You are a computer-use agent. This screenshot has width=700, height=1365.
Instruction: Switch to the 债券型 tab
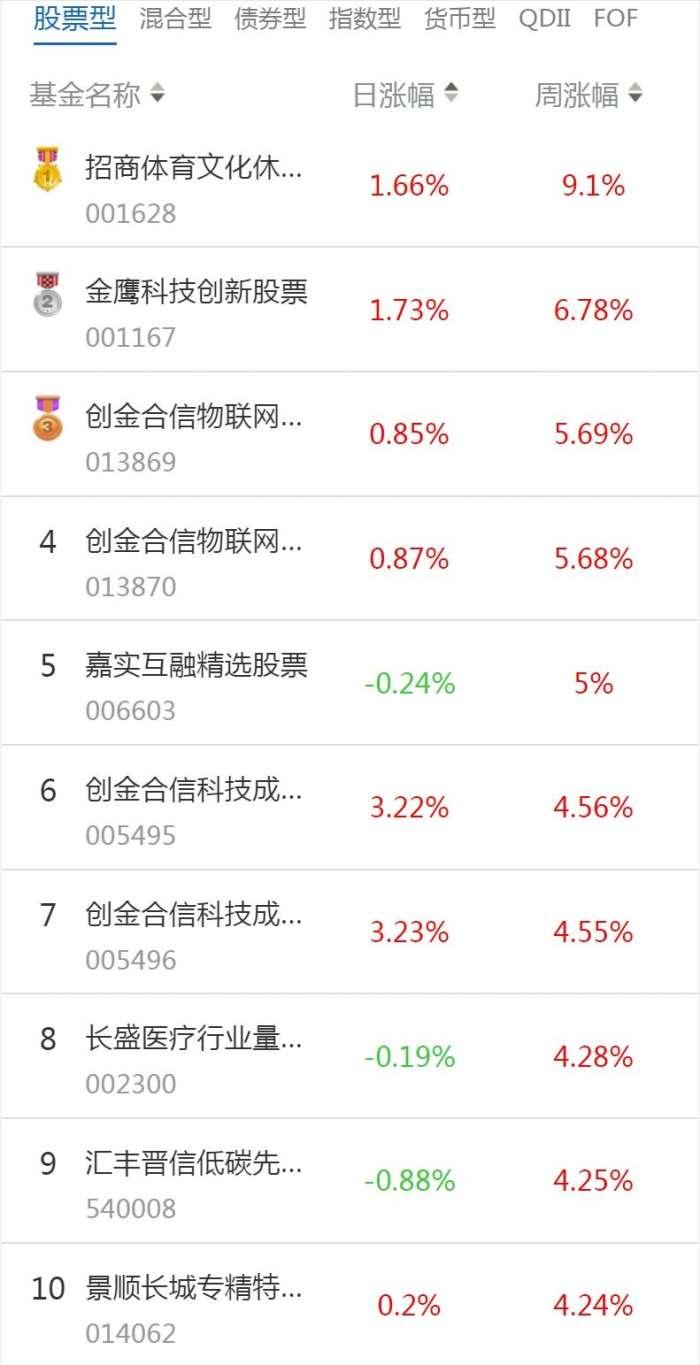tap(270, 19)
